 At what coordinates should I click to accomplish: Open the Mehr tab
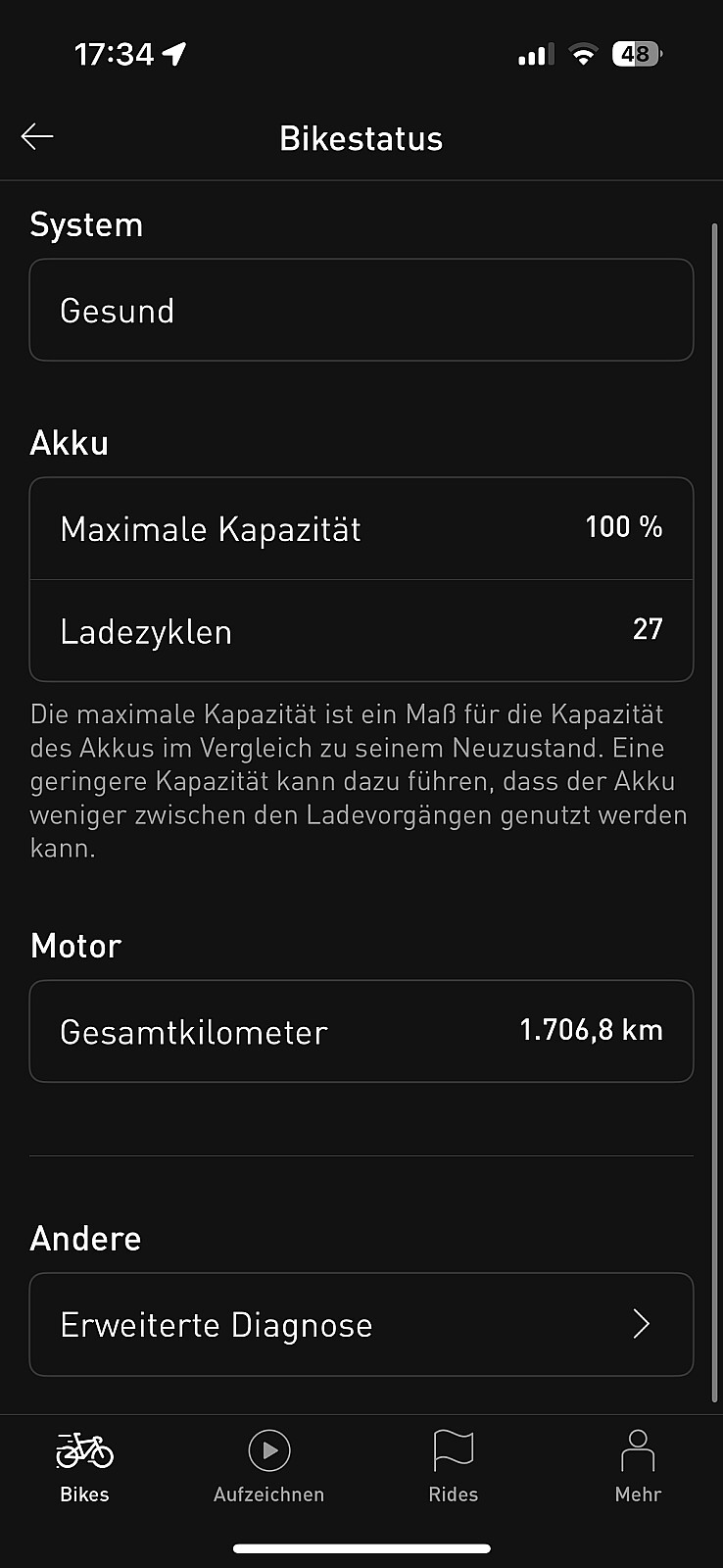(638, 1467)
